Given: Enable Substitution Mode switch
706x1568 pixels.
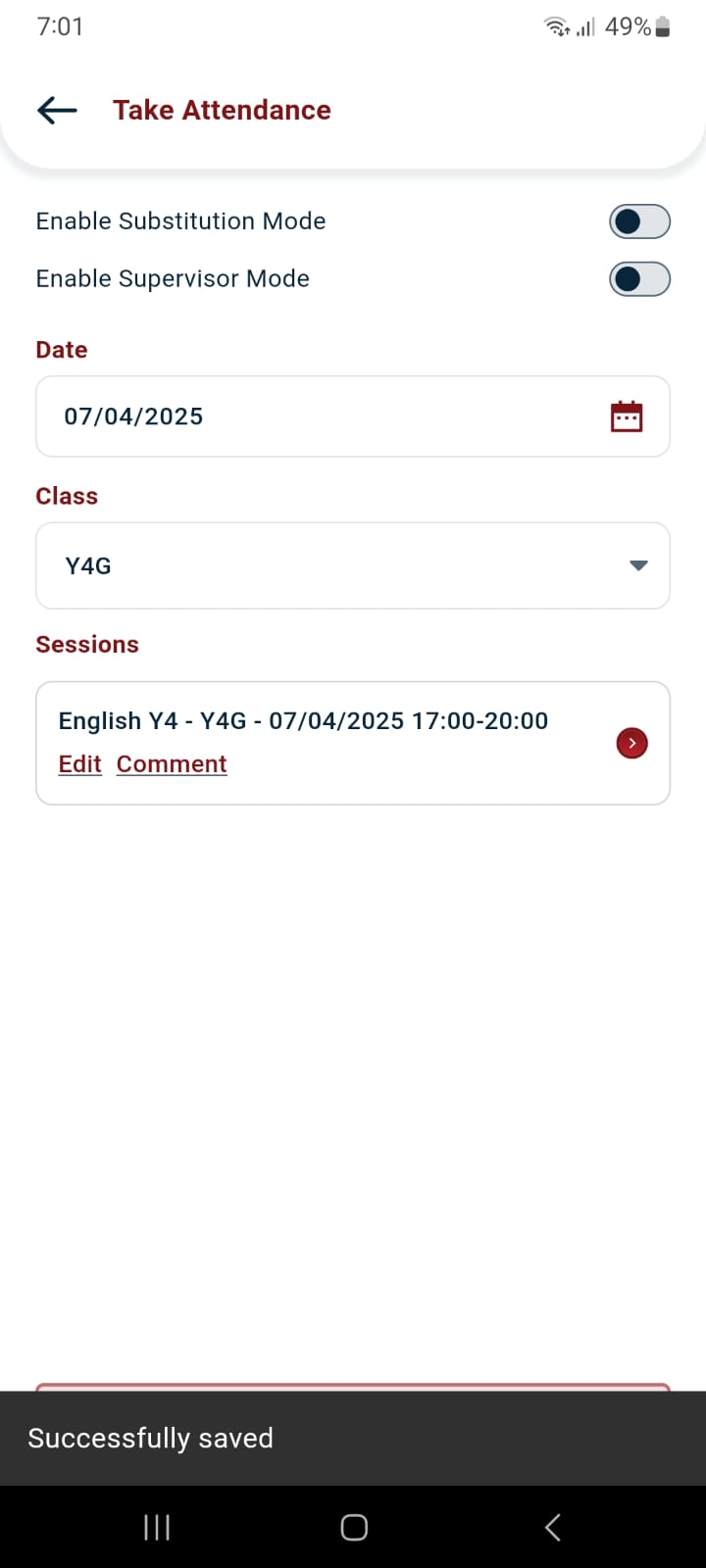Looking at the screenshot, I should [x=639, y=221].
